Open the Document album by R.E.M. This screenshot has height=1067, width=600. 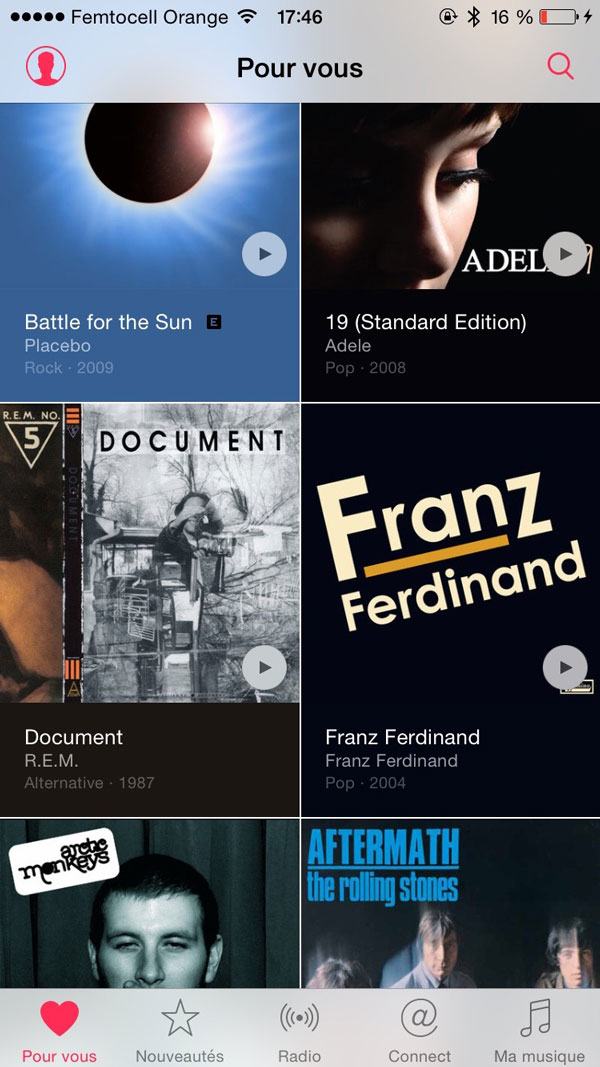[150, 610]
